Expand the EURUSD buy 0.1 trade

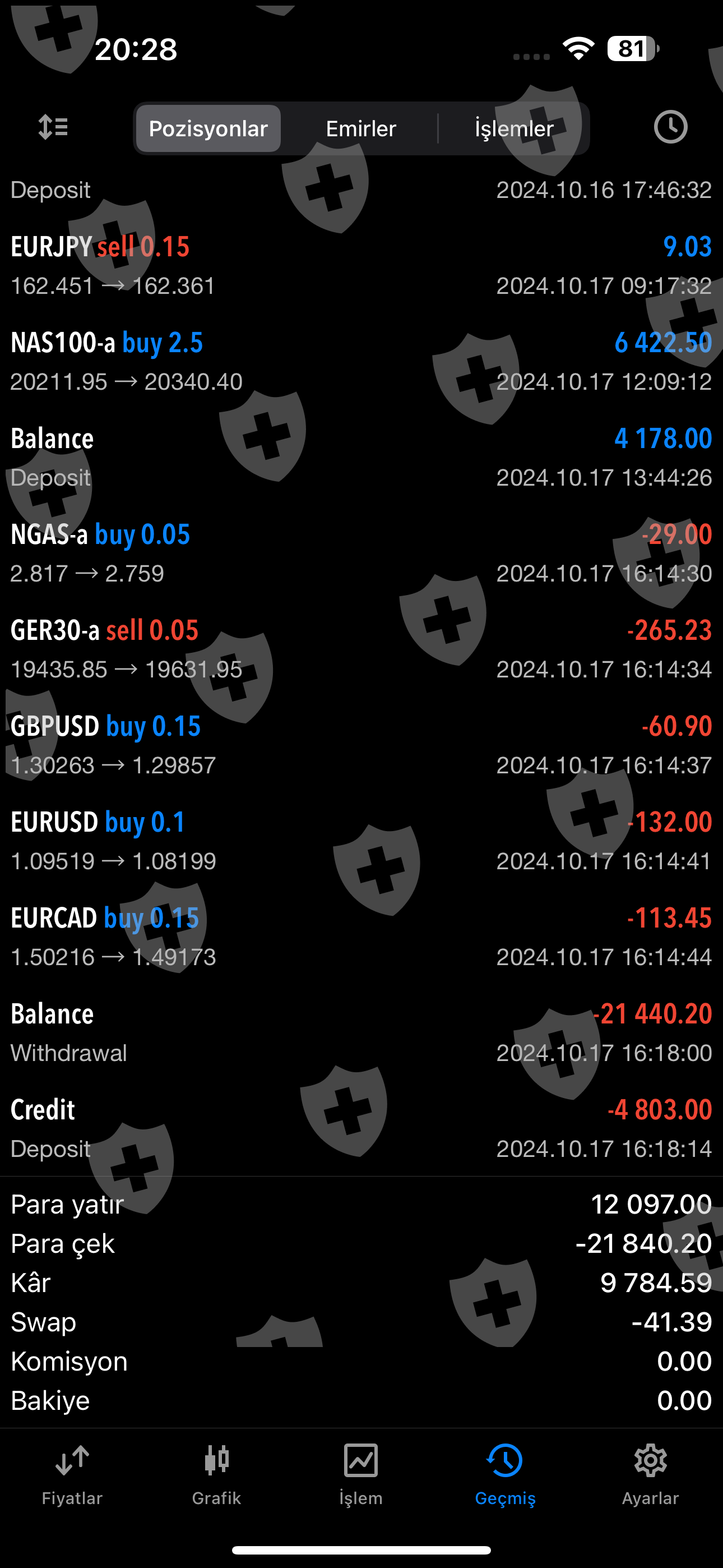[x=361, y=841]
